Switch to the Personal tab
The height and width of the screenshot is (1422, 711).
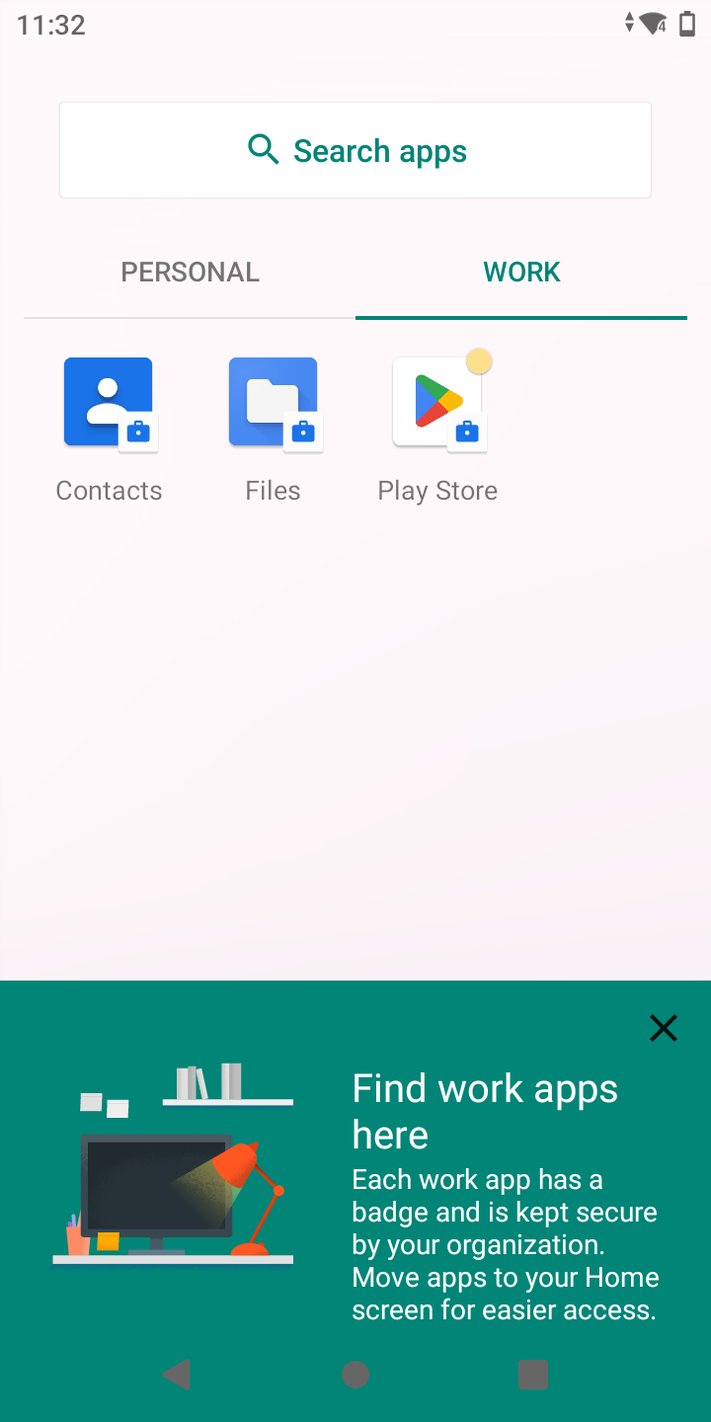tap(190, 272)
